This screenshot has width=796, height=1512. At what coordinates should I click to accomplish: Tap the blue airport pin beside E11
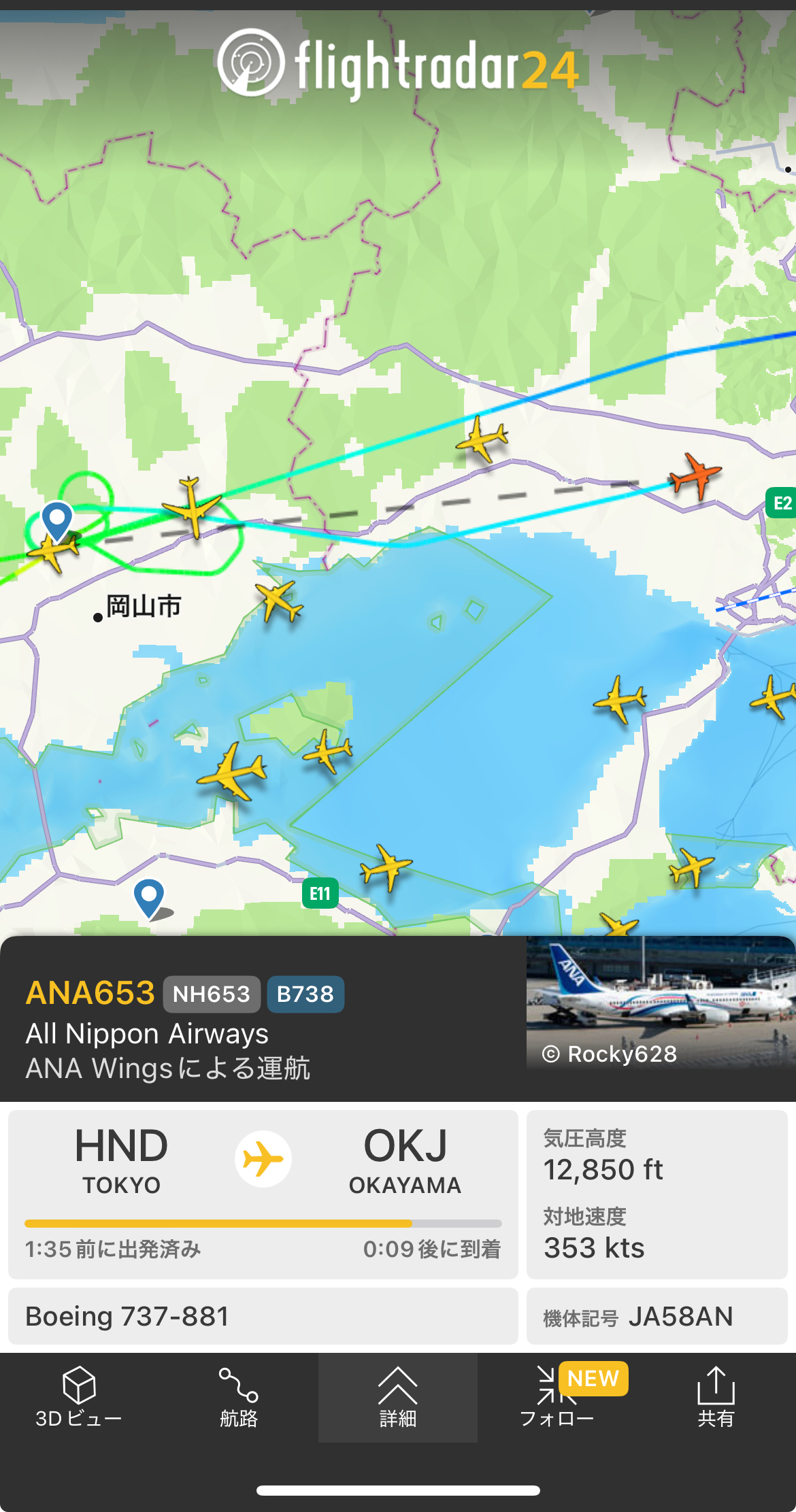[x=149, y=898]
